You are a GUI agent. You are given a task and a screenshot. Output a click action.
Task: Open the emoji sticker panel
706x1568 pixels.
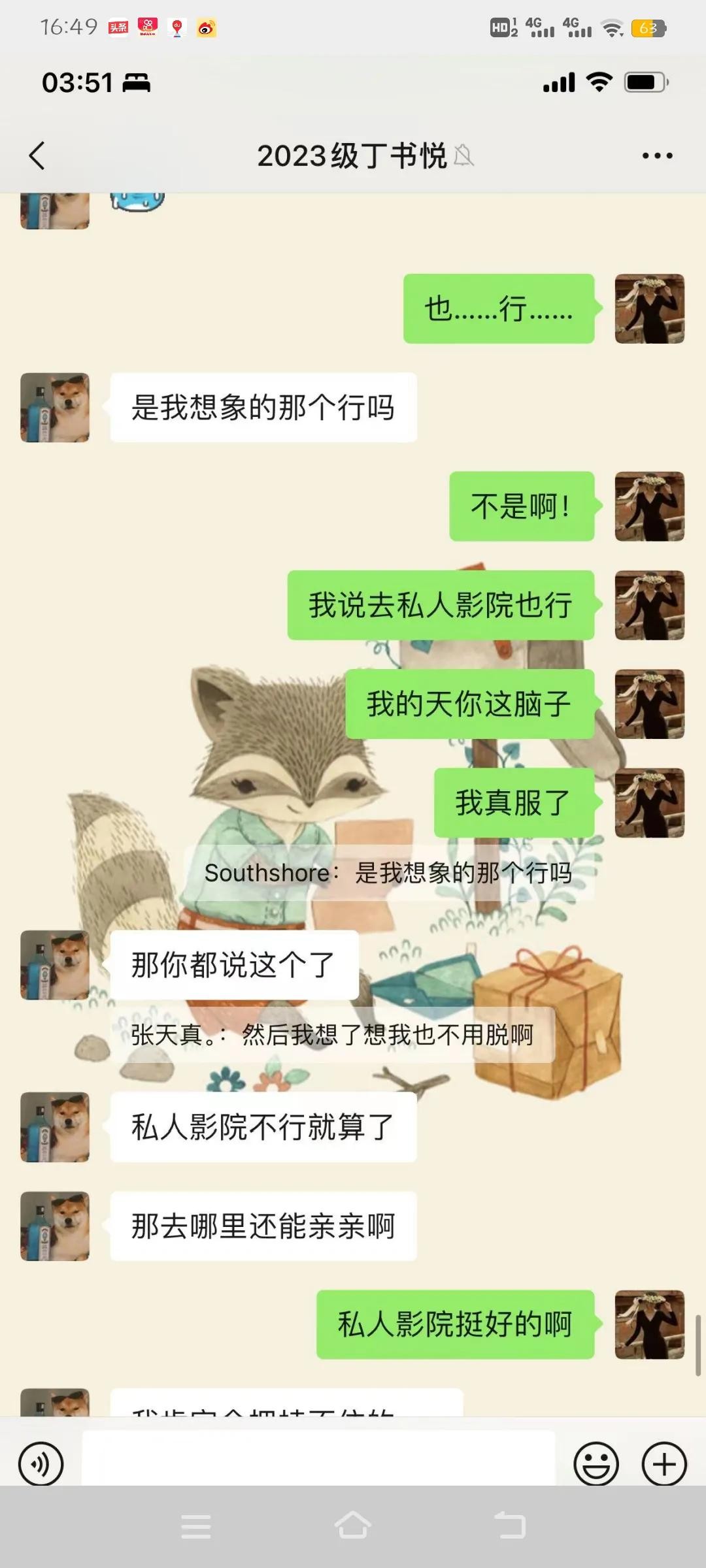[596, 1464]
